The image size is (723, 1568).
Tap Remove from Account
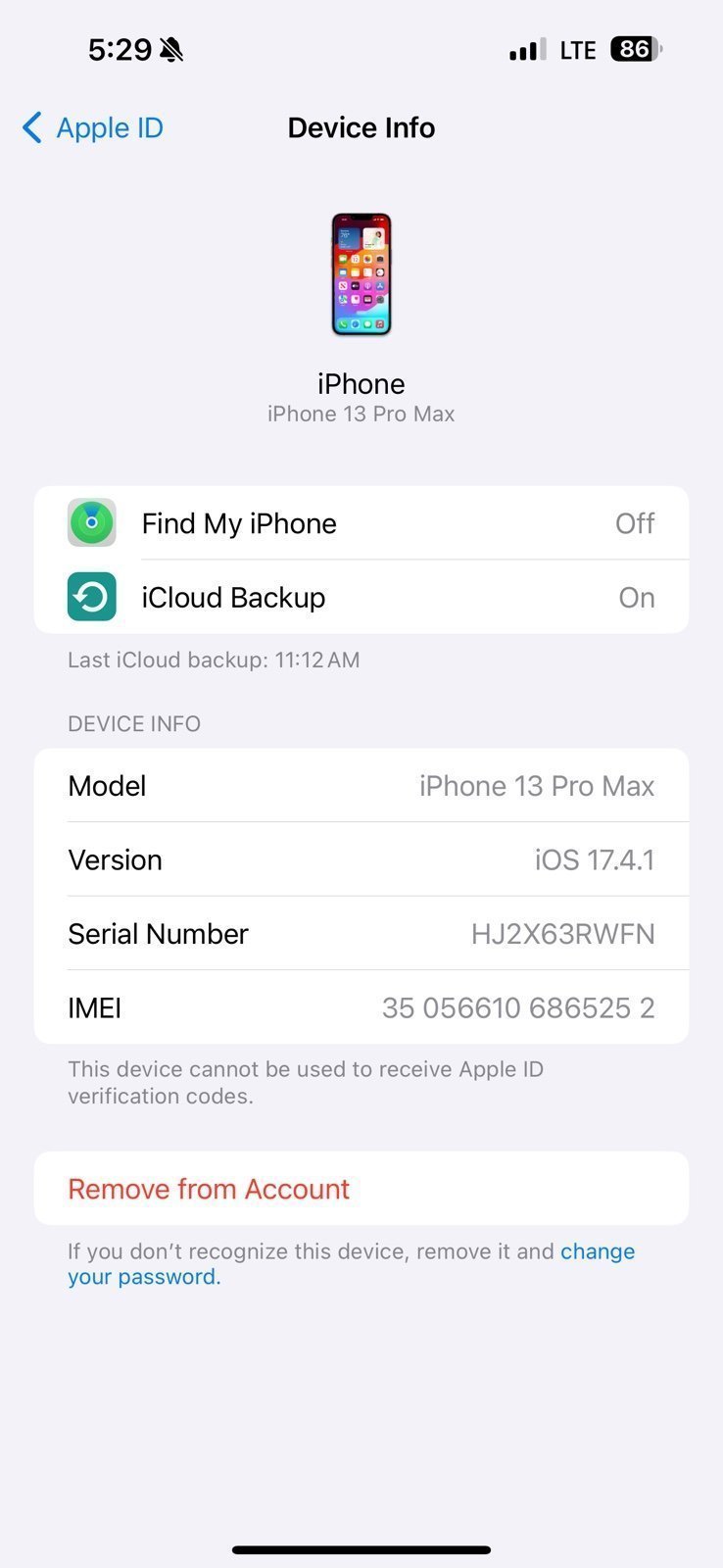pos(209,1189)
